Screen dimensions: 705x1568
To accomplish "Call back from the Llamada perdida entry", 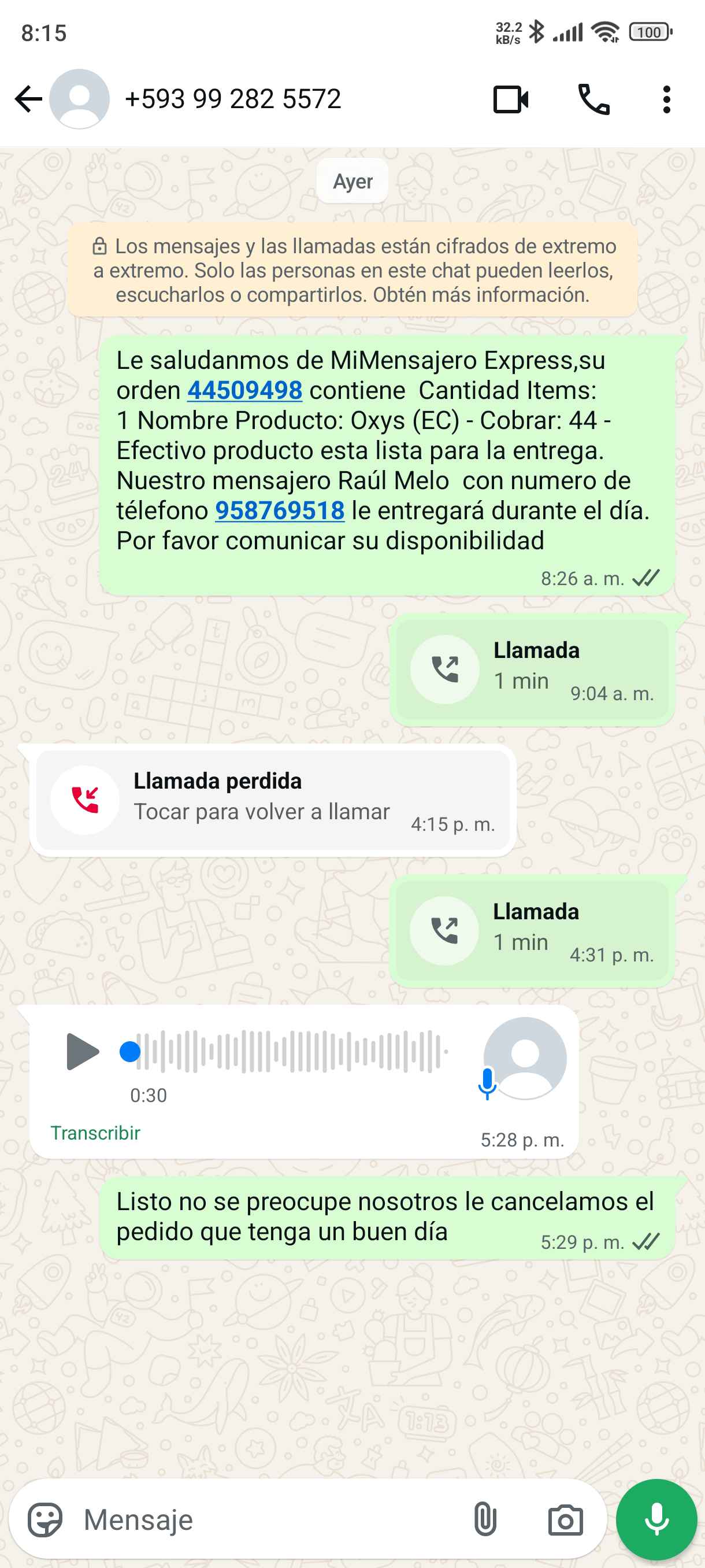I will pos(273,800).
